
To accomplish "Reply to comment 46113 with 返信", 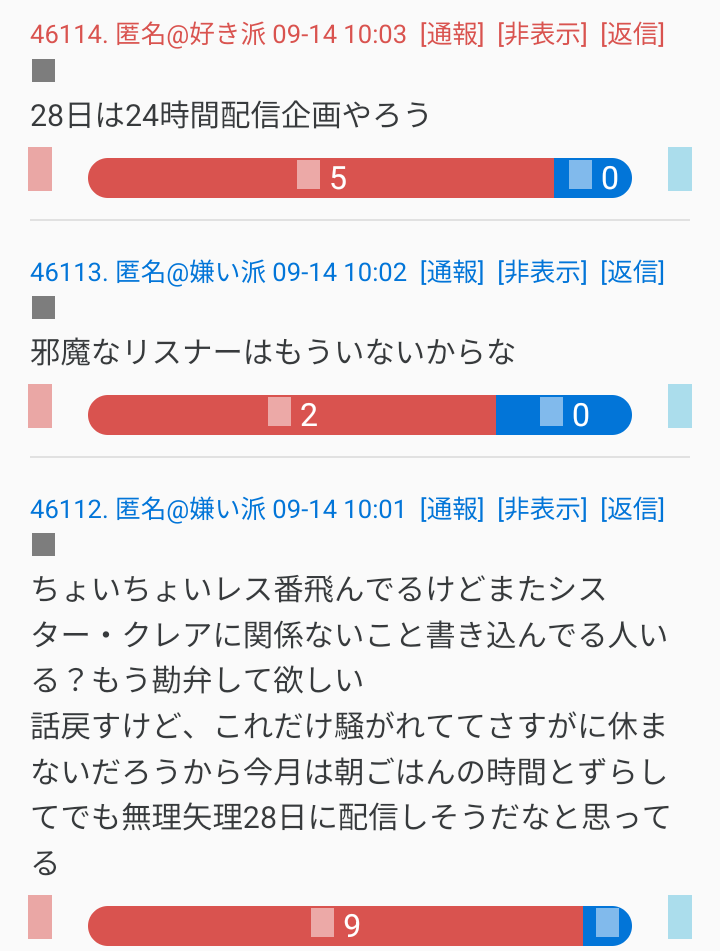I will 633,271.
